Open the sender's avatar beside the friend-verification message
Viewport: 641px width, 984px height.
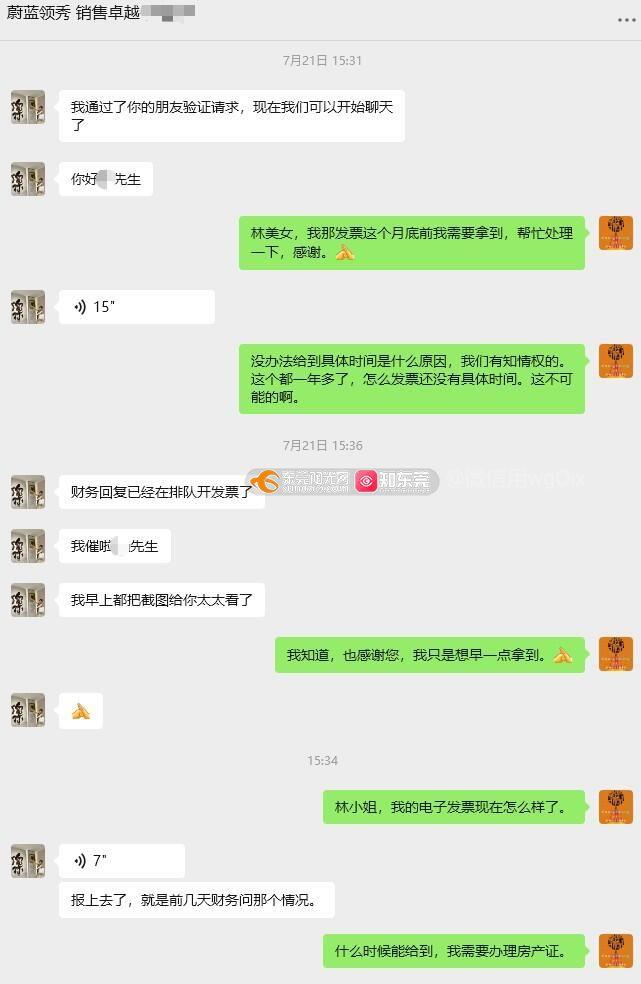pos(28,107)
